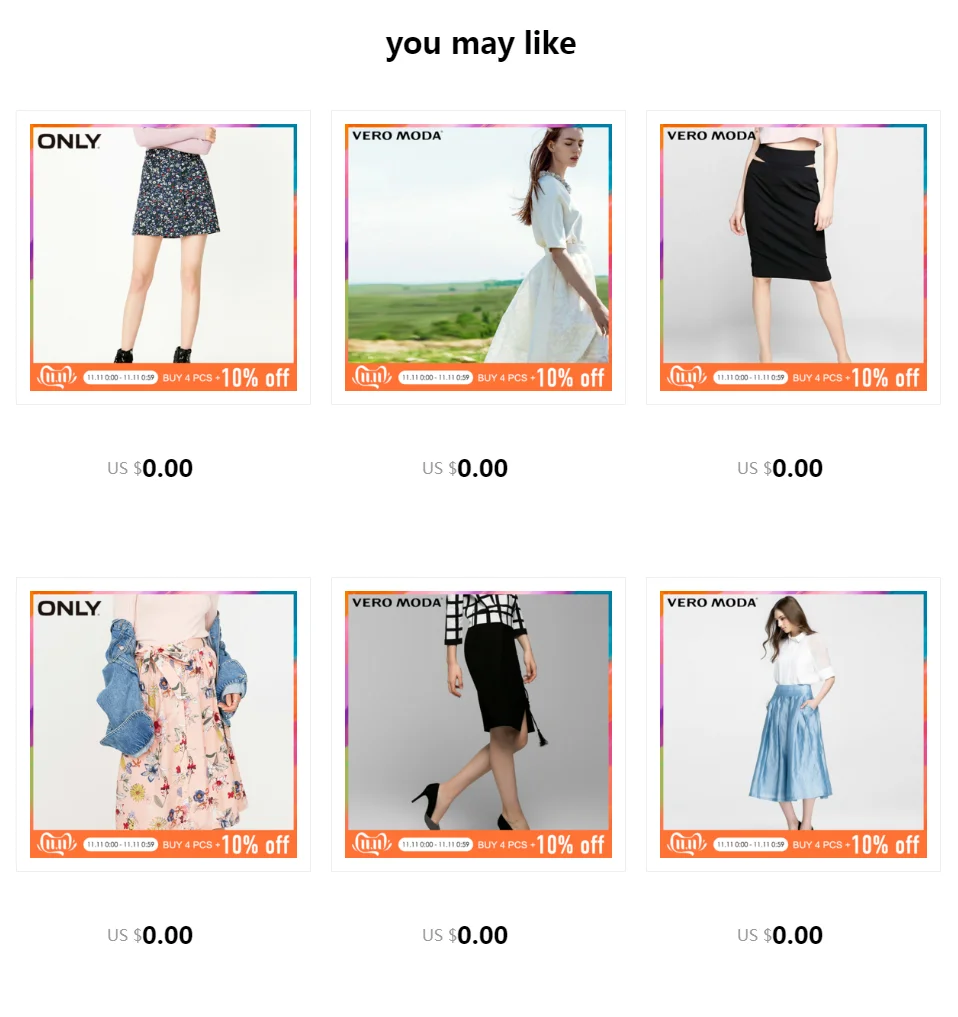Open the ONLY dark floral mini skirt product
This screenshot has height=1017, width=958.
163,257
